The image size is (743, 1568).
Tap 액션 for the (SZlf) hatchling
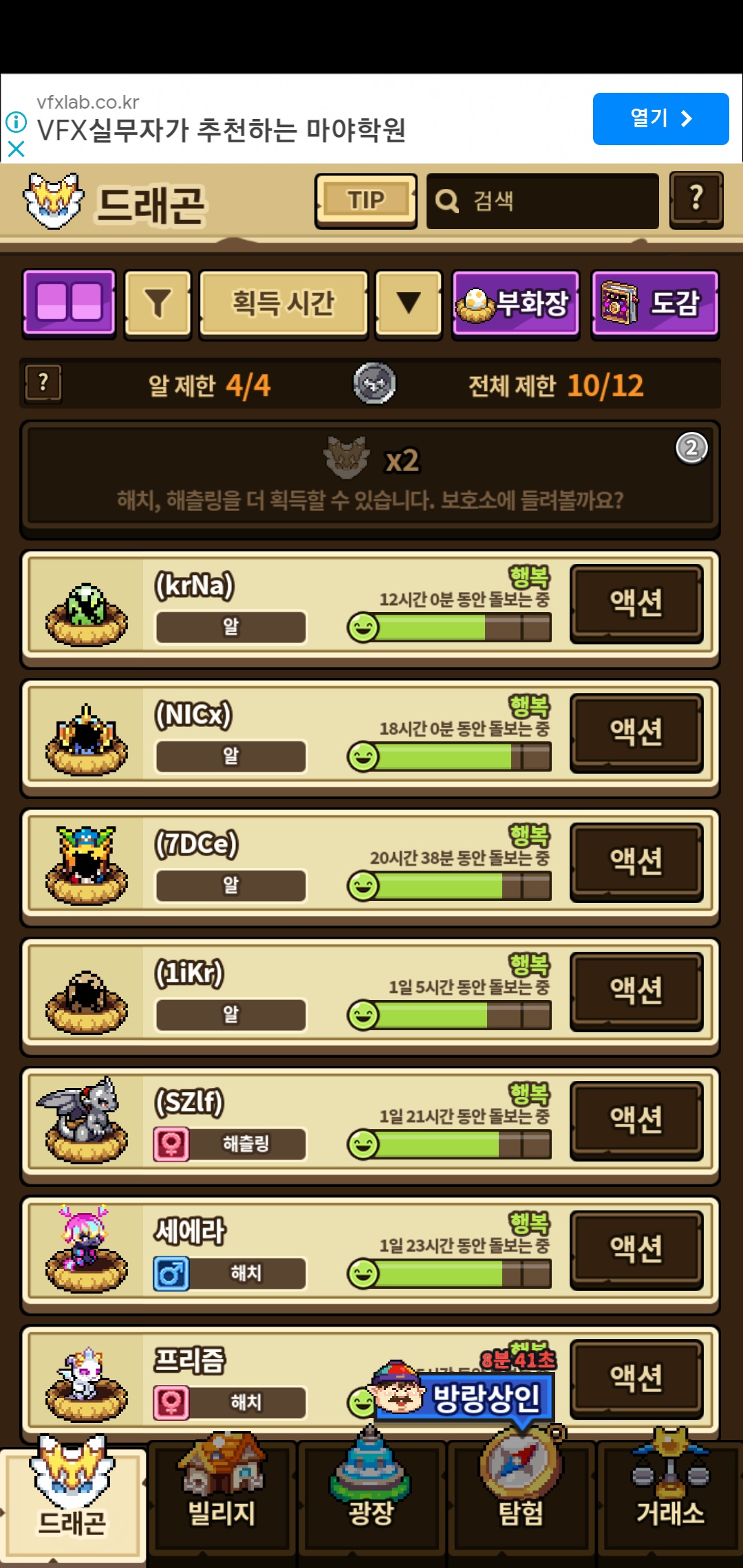pyautogui.click(x=636, y=1120)
